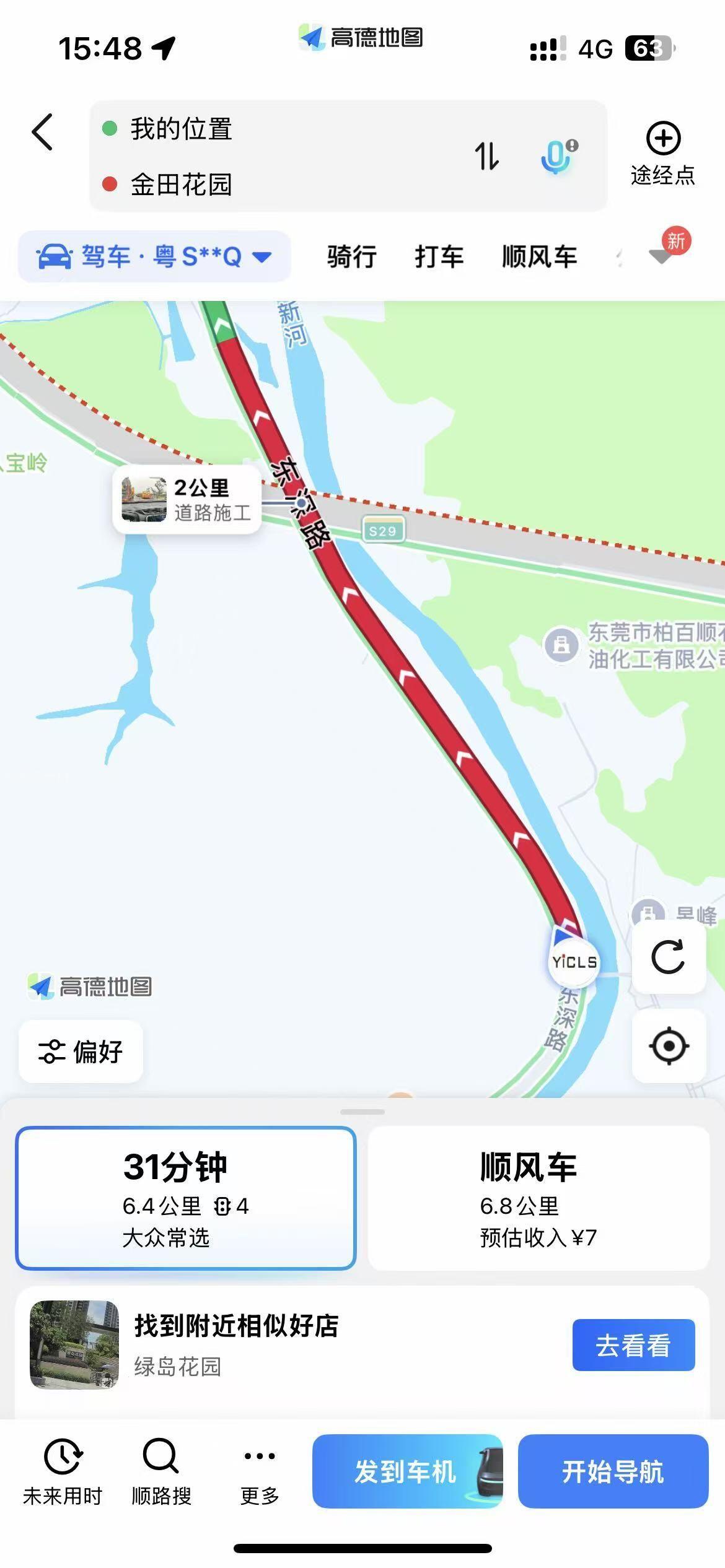Edit the starting point 我的位置

coord(181,129)
